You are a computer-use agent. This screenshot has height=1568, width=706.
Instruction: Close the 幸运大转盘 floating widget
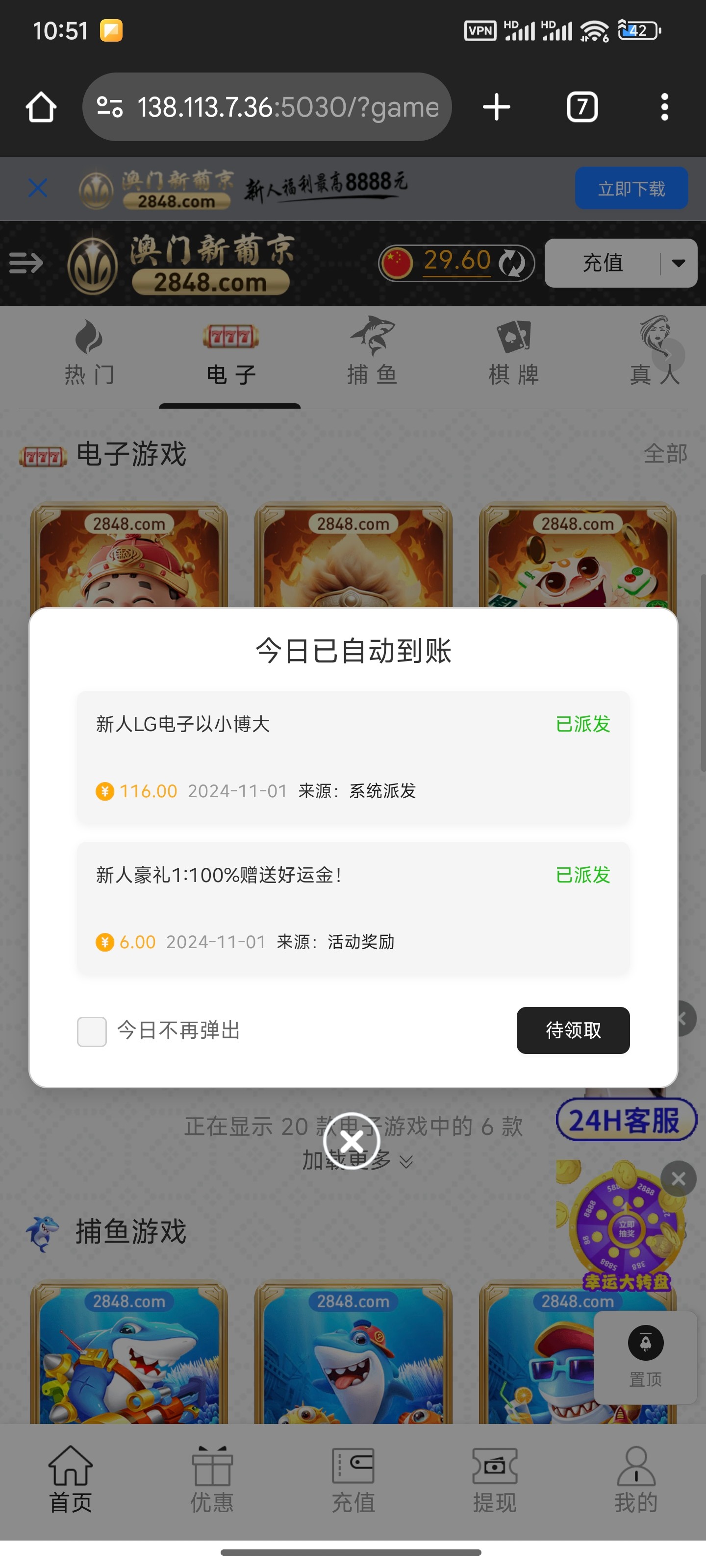(678, 1179)
